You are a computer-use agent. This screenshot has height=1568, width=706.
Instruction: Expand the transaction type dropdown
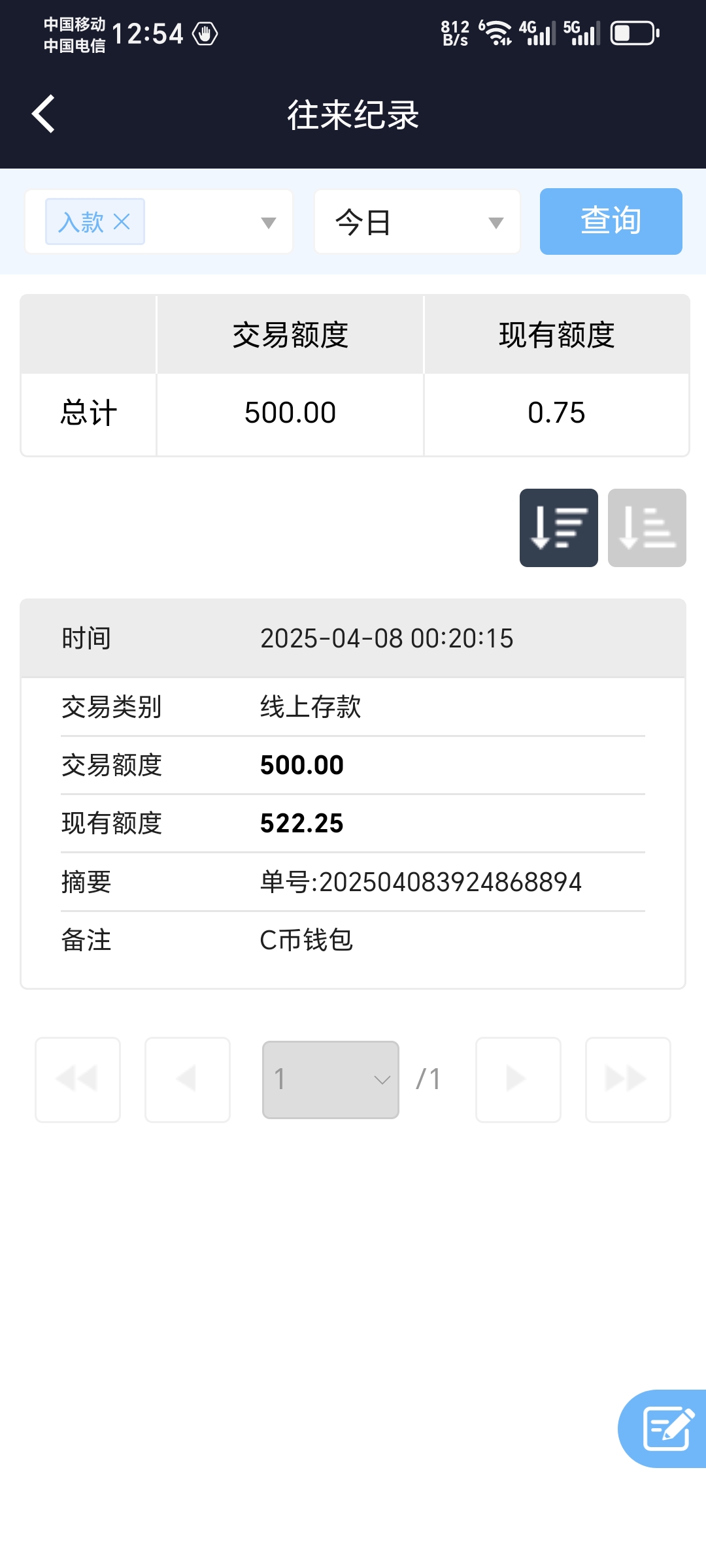pos(268,223)
